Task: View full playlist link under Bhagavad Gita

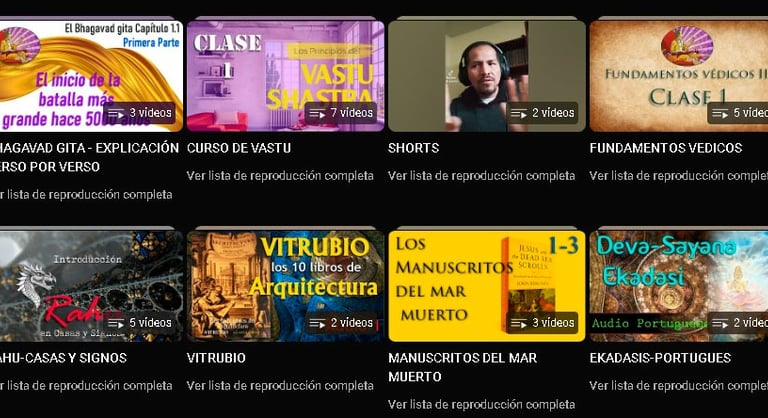Action: (85, 195)
